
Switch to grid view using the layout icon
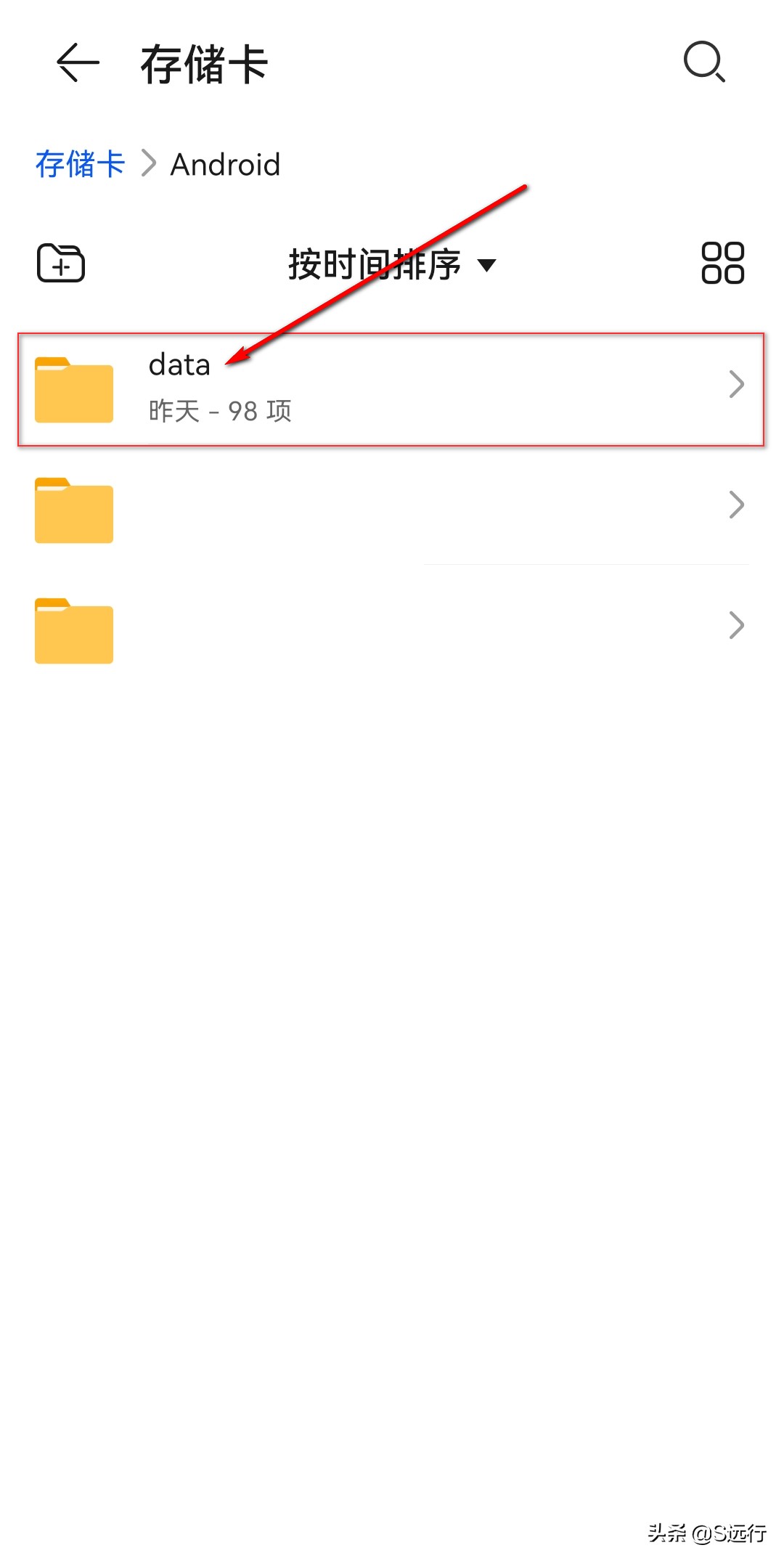(723, 264)
